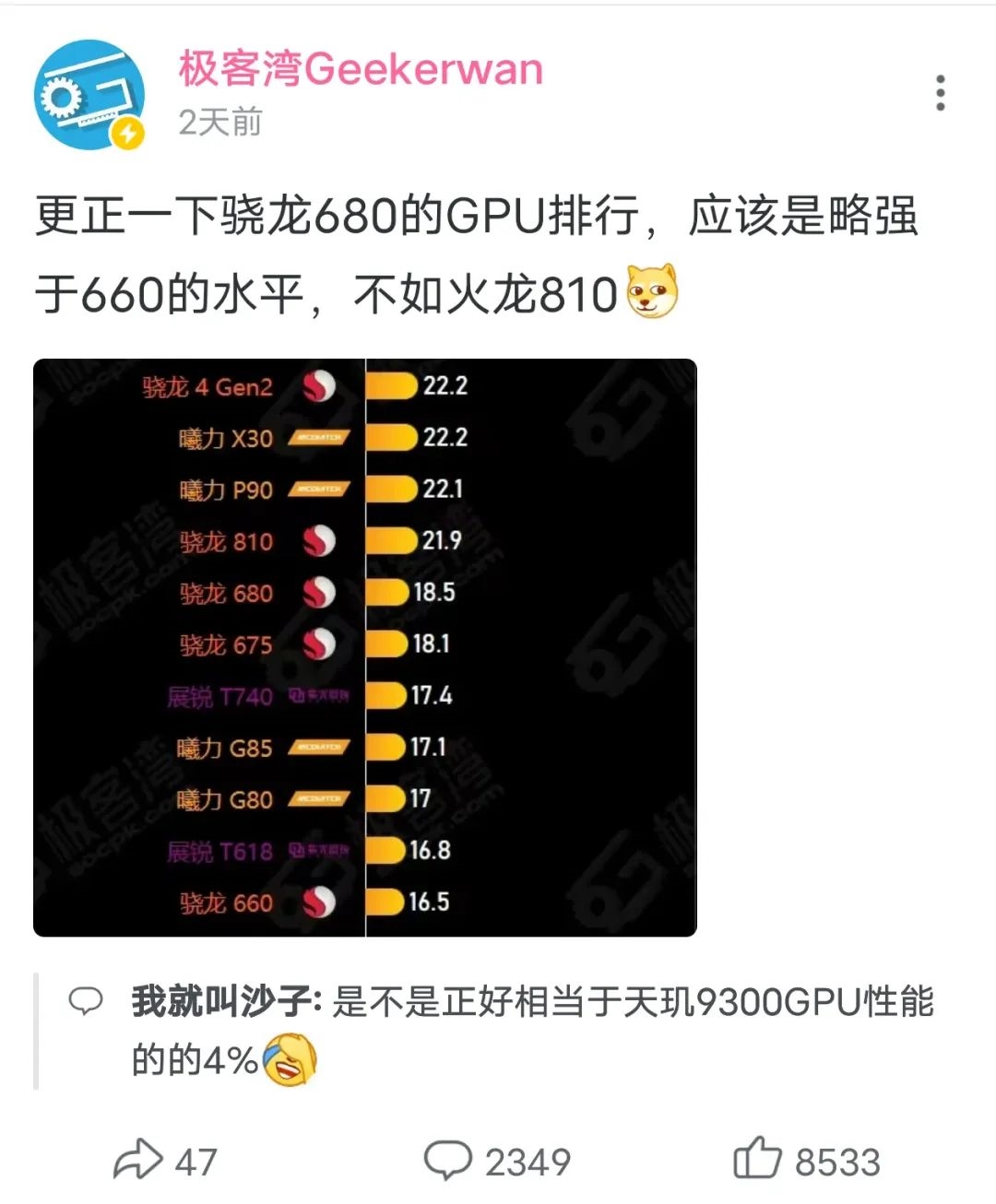Like this post
This screenshot has width=996, height=1204.
(x=806, y=1161)
